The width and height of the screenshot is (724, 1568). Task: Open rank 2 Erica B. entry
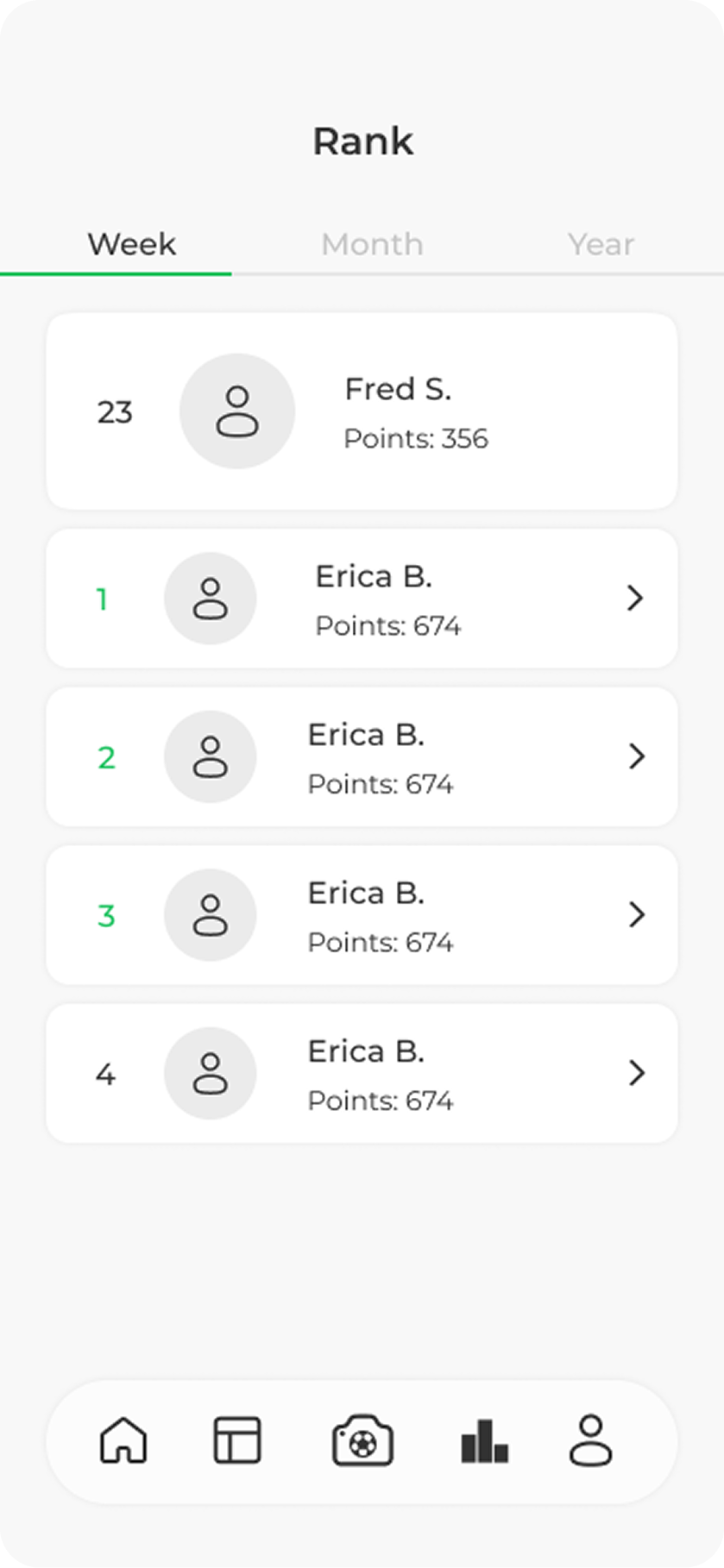362,756
